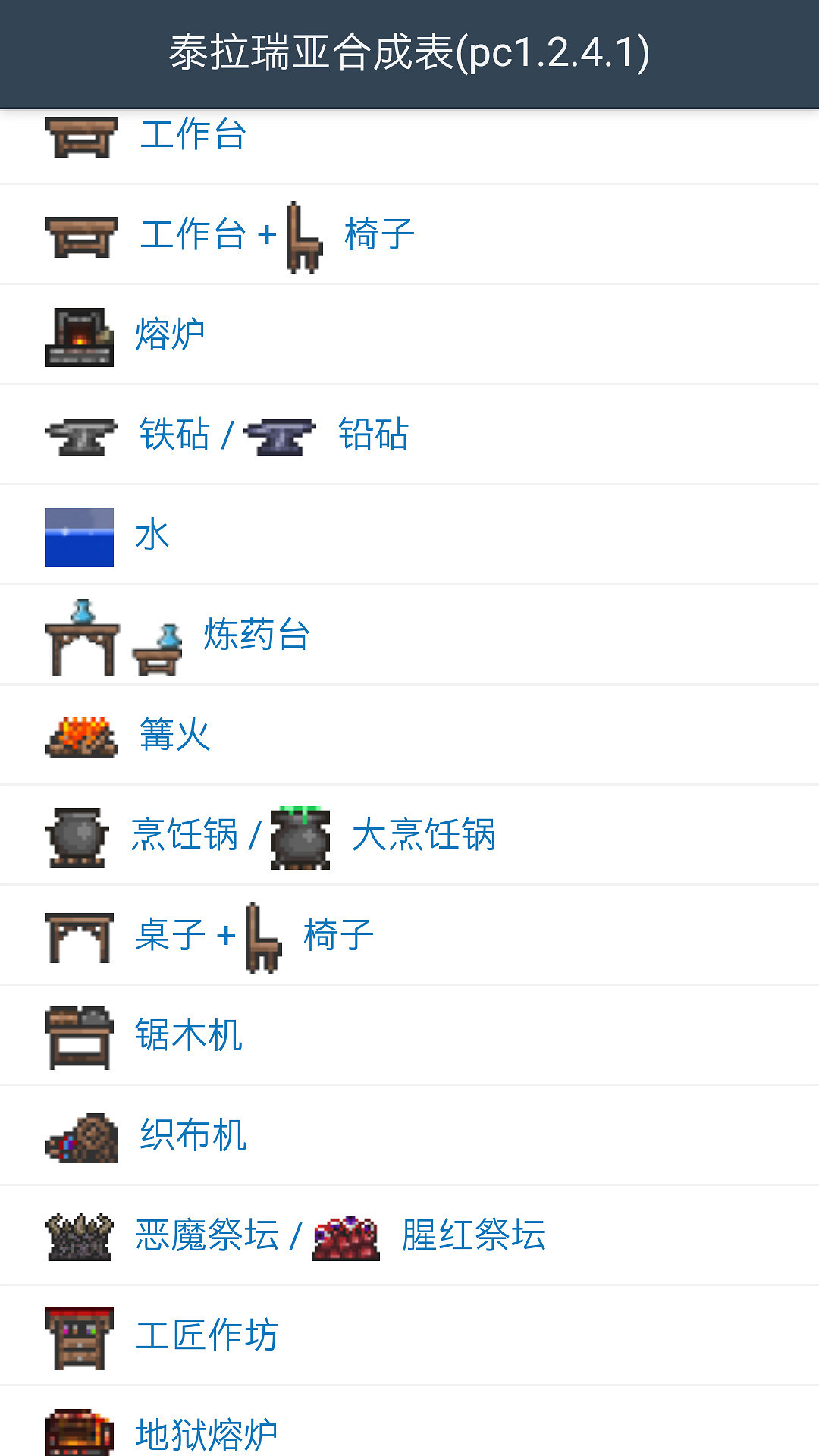819x1456 pixels.
Task: Select the 铁砧 iron anvil icon
Action: click(x=80, y=434)
